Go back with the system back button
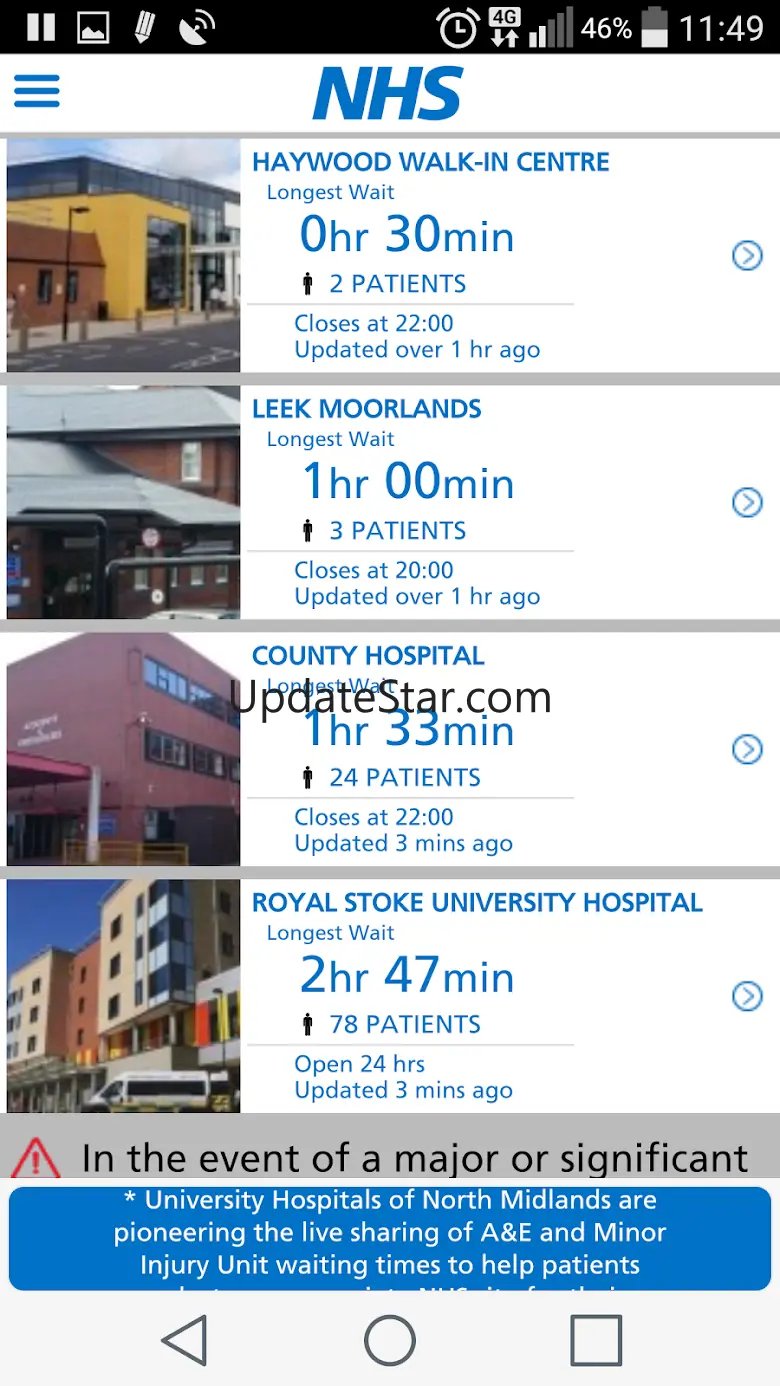This screenshot has height=1386, width=780. (185, 1340)
